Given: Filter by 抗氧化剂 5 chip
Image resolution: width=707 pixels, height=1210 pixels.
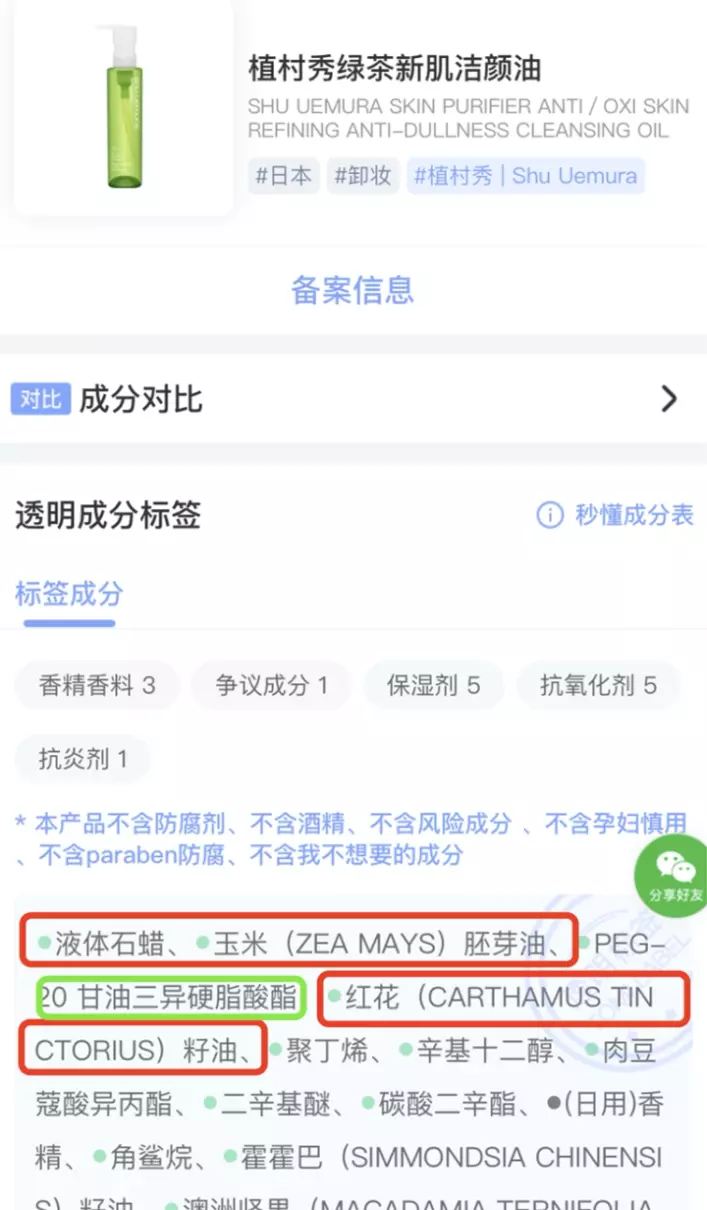Looking at the screenshot, I should pos(598,685).
